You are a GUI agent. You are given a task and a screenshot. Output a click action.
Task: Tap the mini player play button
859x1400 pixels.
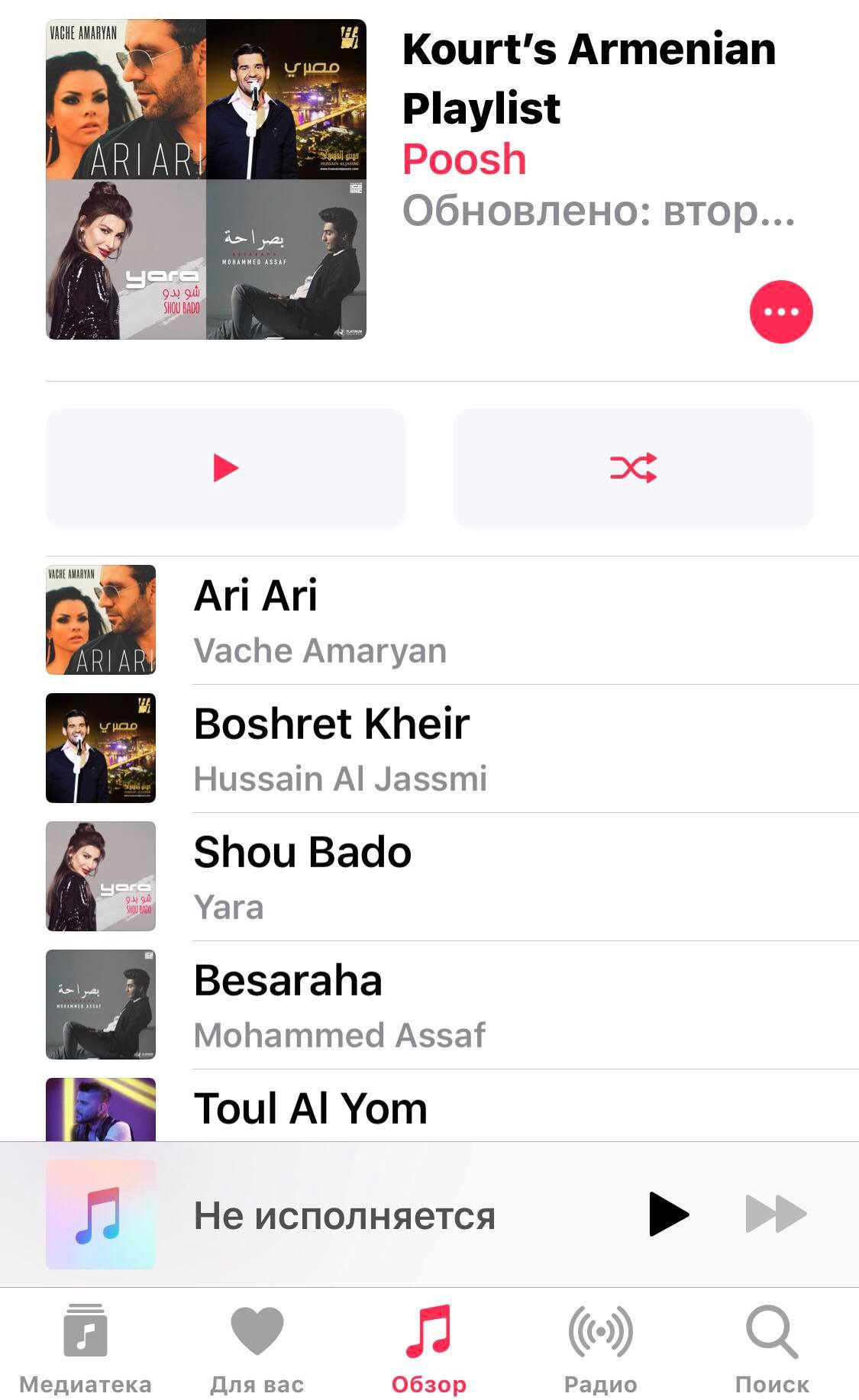click(668, 1214)
